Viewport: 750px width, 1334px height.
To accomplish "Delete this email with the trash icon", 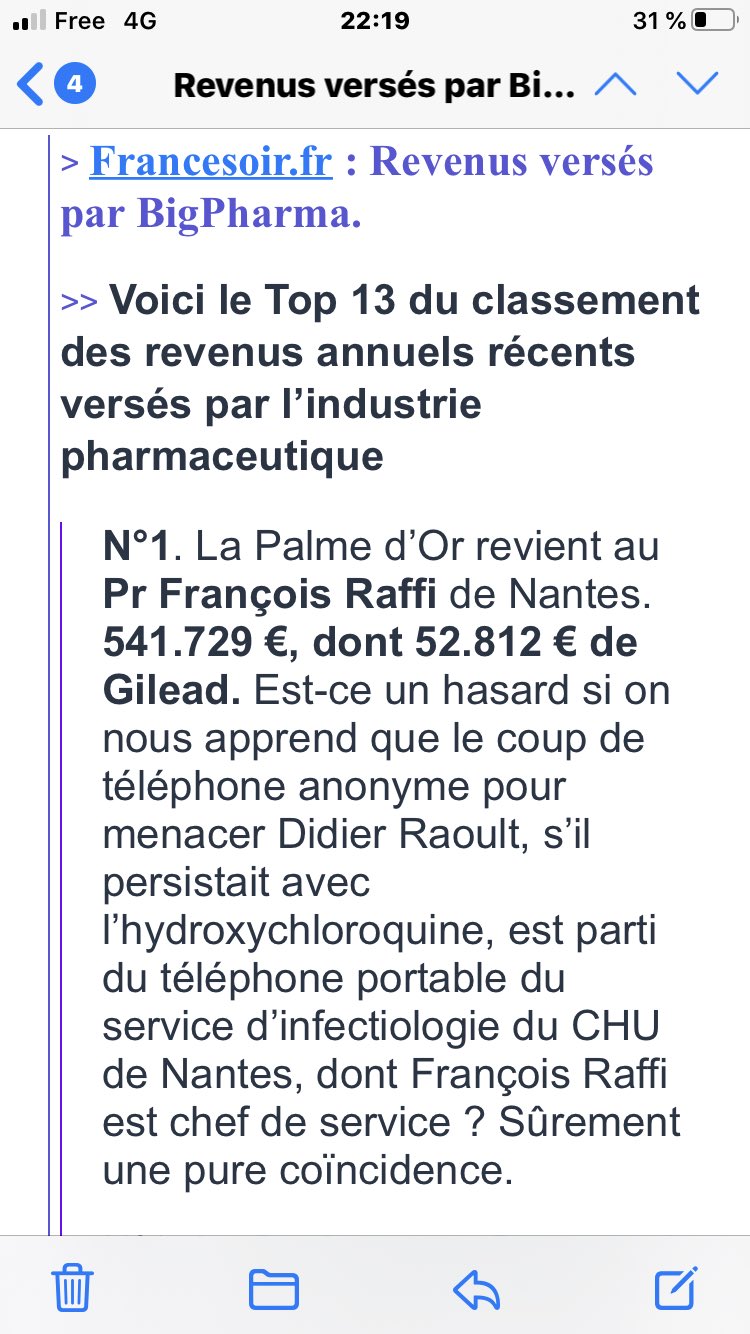I will tap(73, 1286).
